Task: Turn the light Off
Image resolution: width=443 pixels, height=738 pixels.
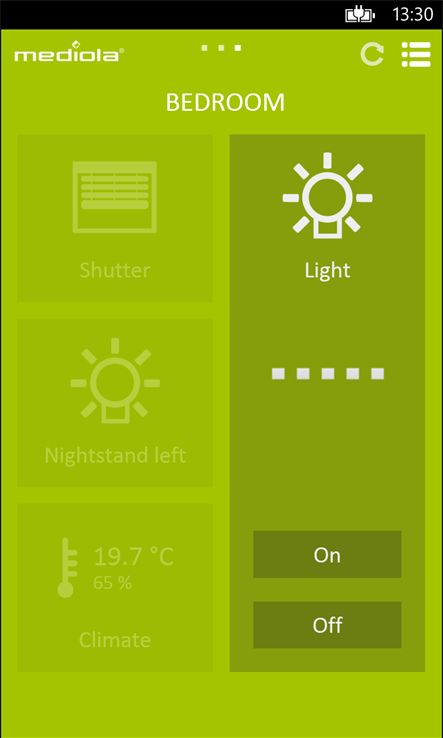Action: (x=327, y=625)
